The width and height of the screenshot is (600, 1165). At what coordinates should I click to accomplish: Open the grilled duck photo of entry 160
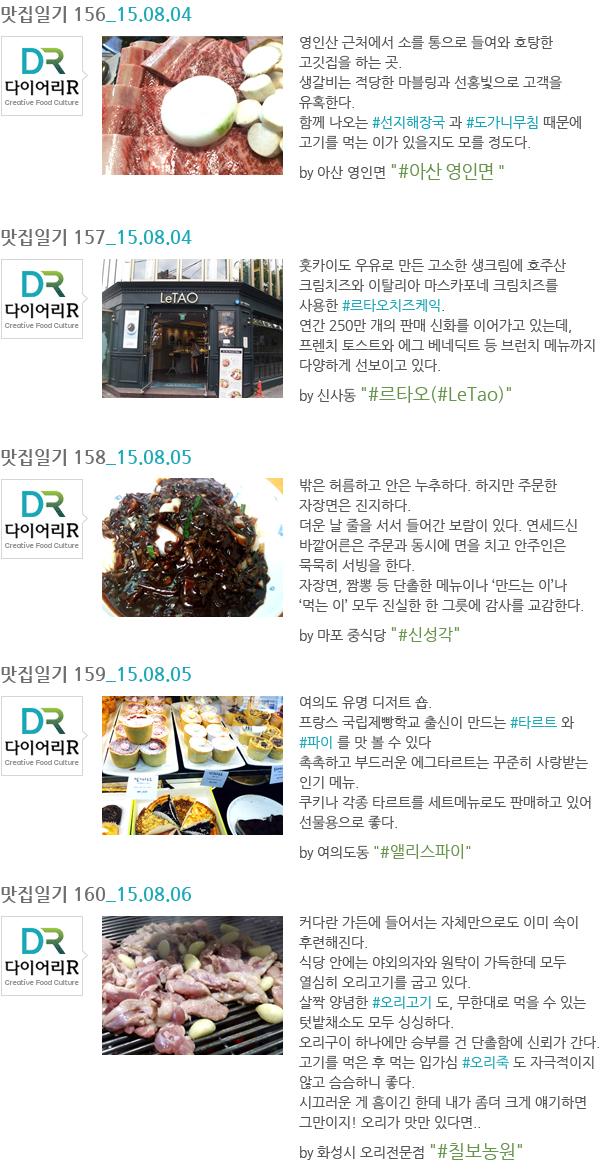[x=192, y=984]
